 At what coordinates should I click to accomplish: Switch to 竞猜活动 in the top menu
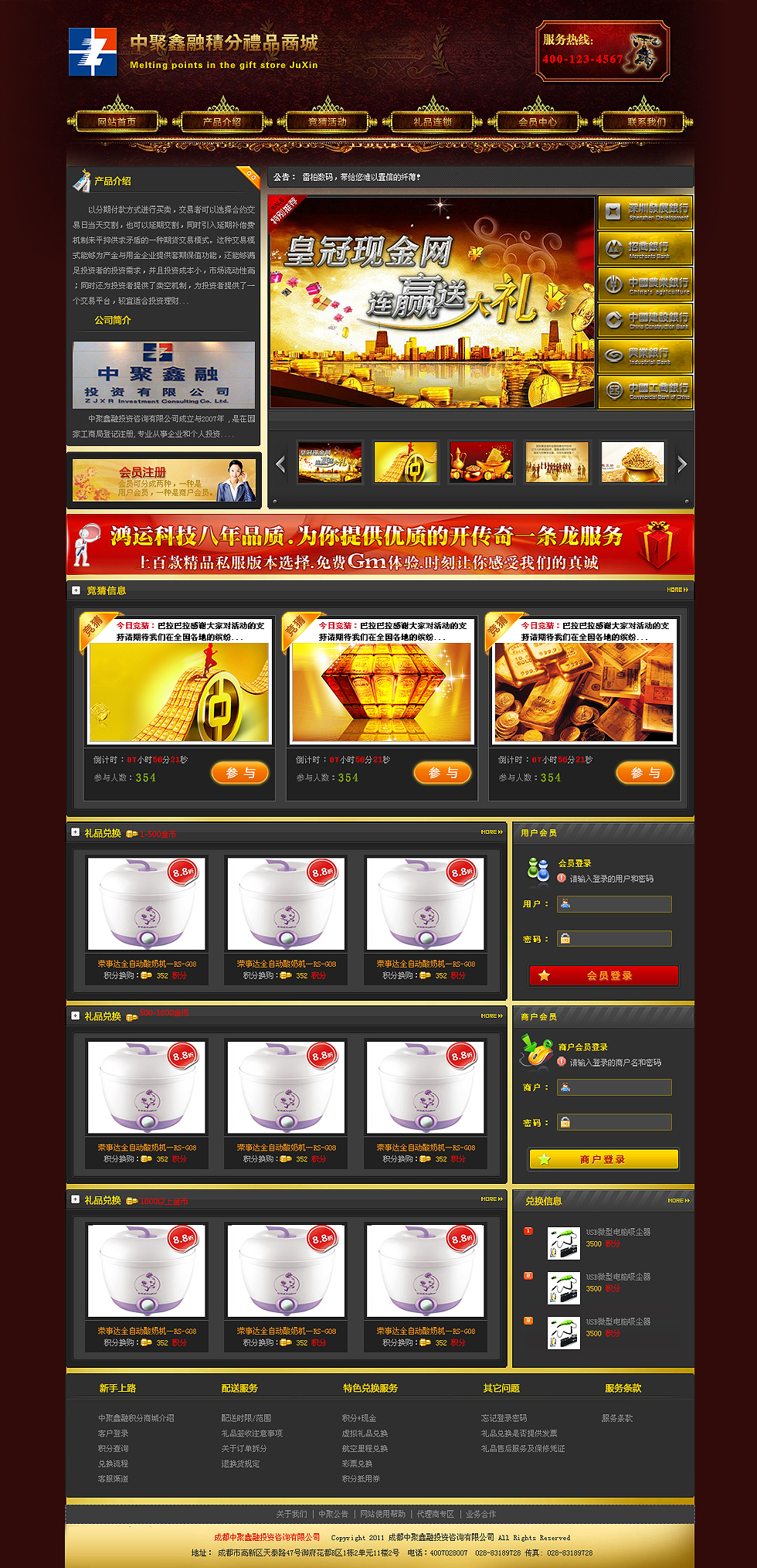click(328, 122)
